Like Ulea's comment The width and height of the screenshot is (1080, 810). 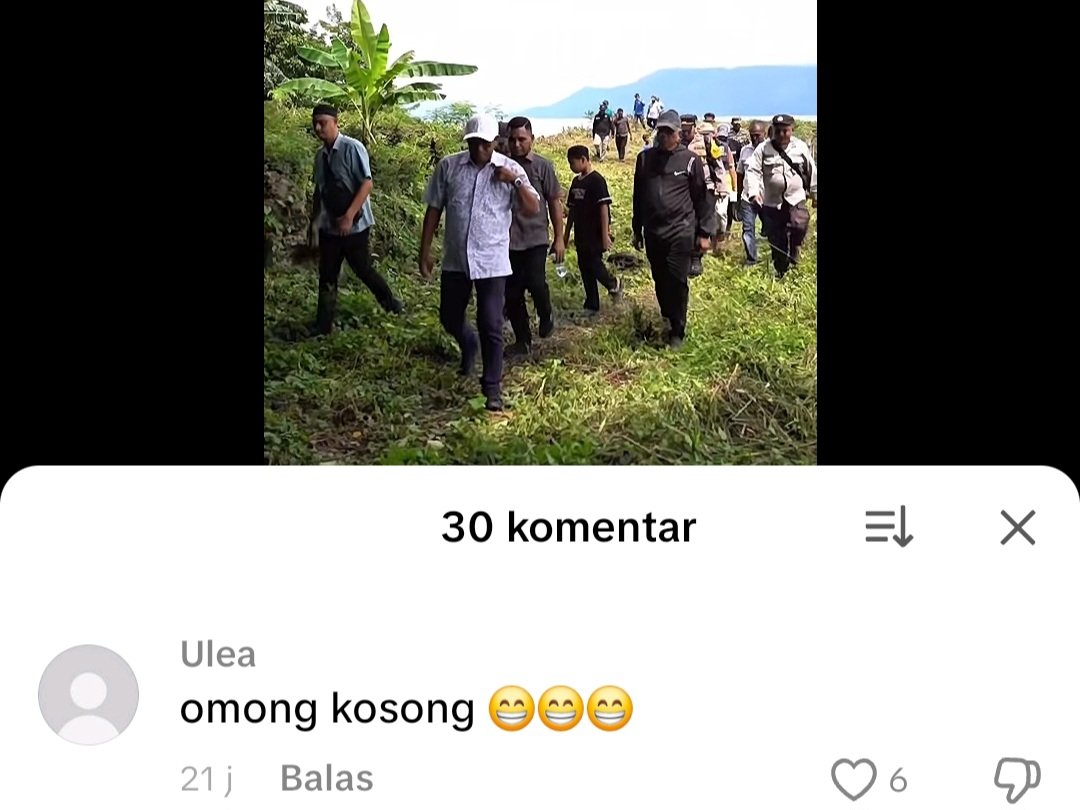(x=853, y=779)
